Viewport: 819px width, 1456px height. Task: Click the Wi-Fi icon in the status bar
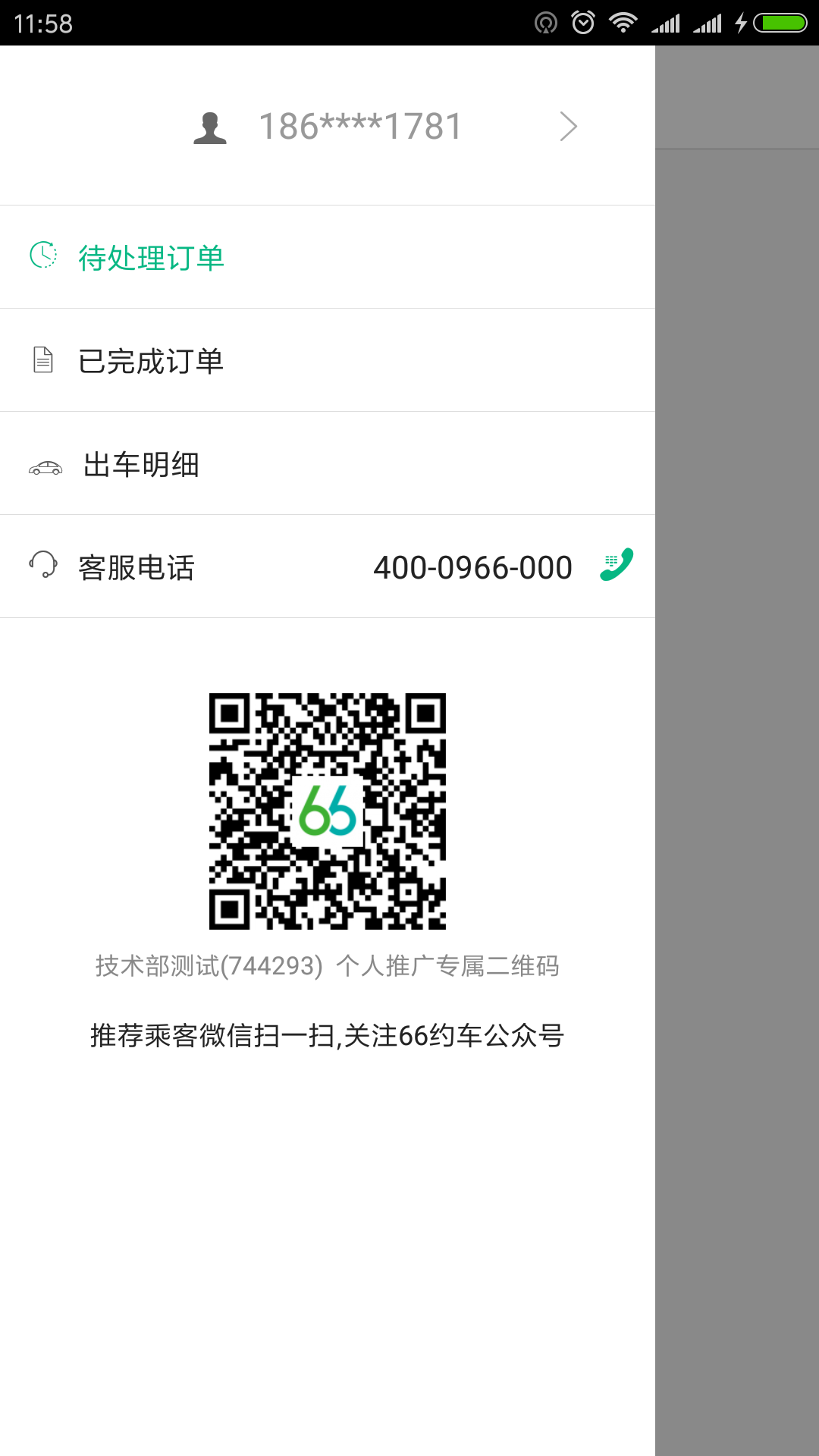pos(622,23)
